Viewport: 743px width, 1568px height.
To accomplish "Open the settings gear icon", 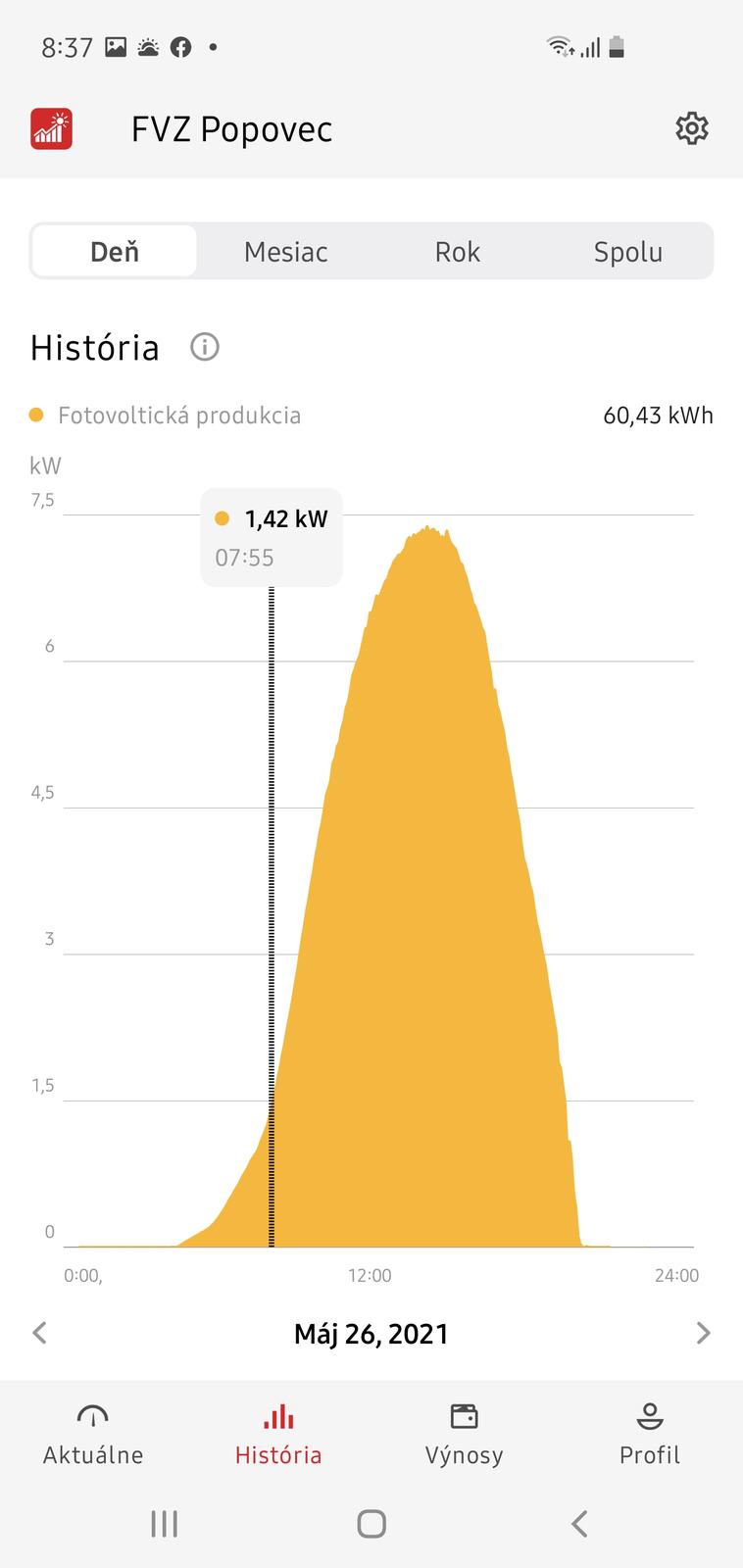I will coord(691,128).
